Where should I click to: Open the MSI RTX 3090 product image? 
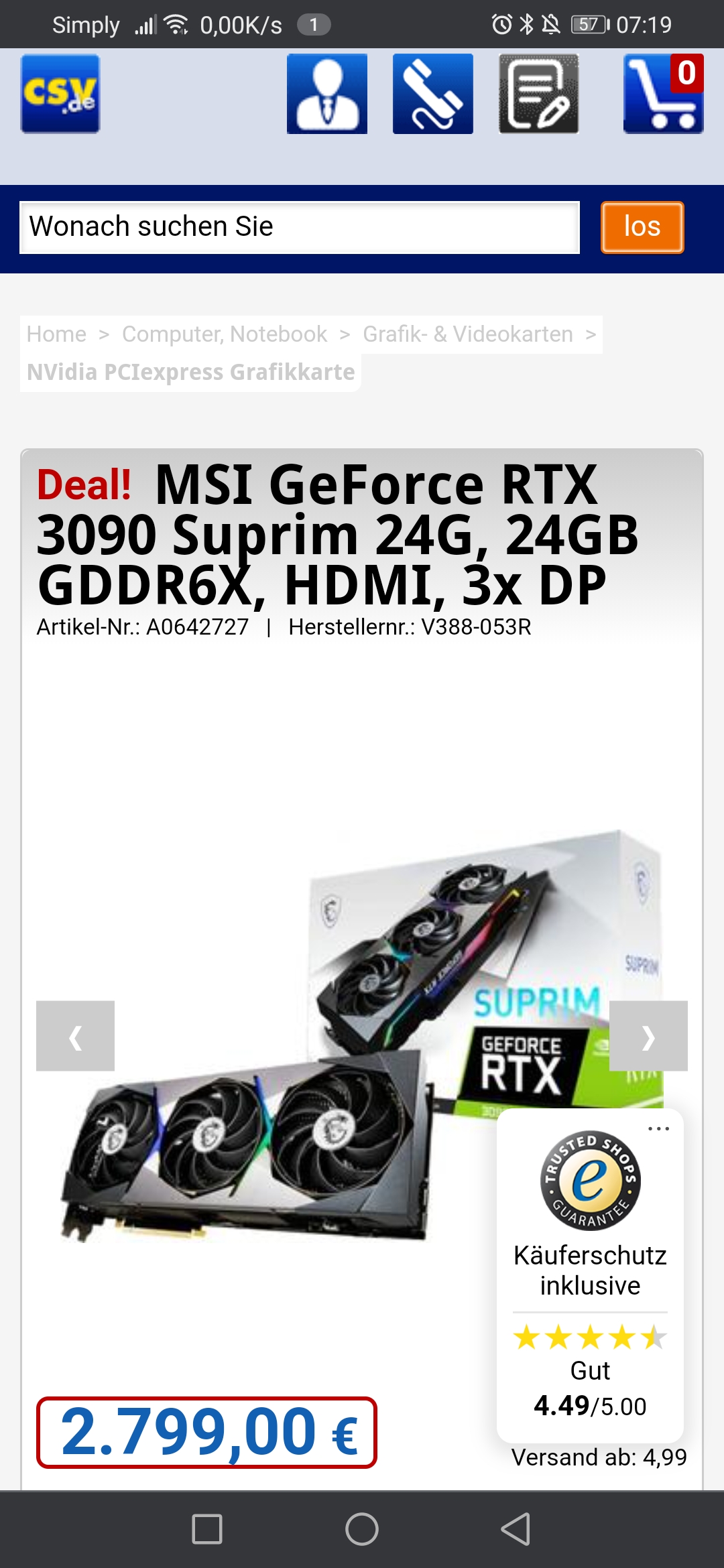362,1035
